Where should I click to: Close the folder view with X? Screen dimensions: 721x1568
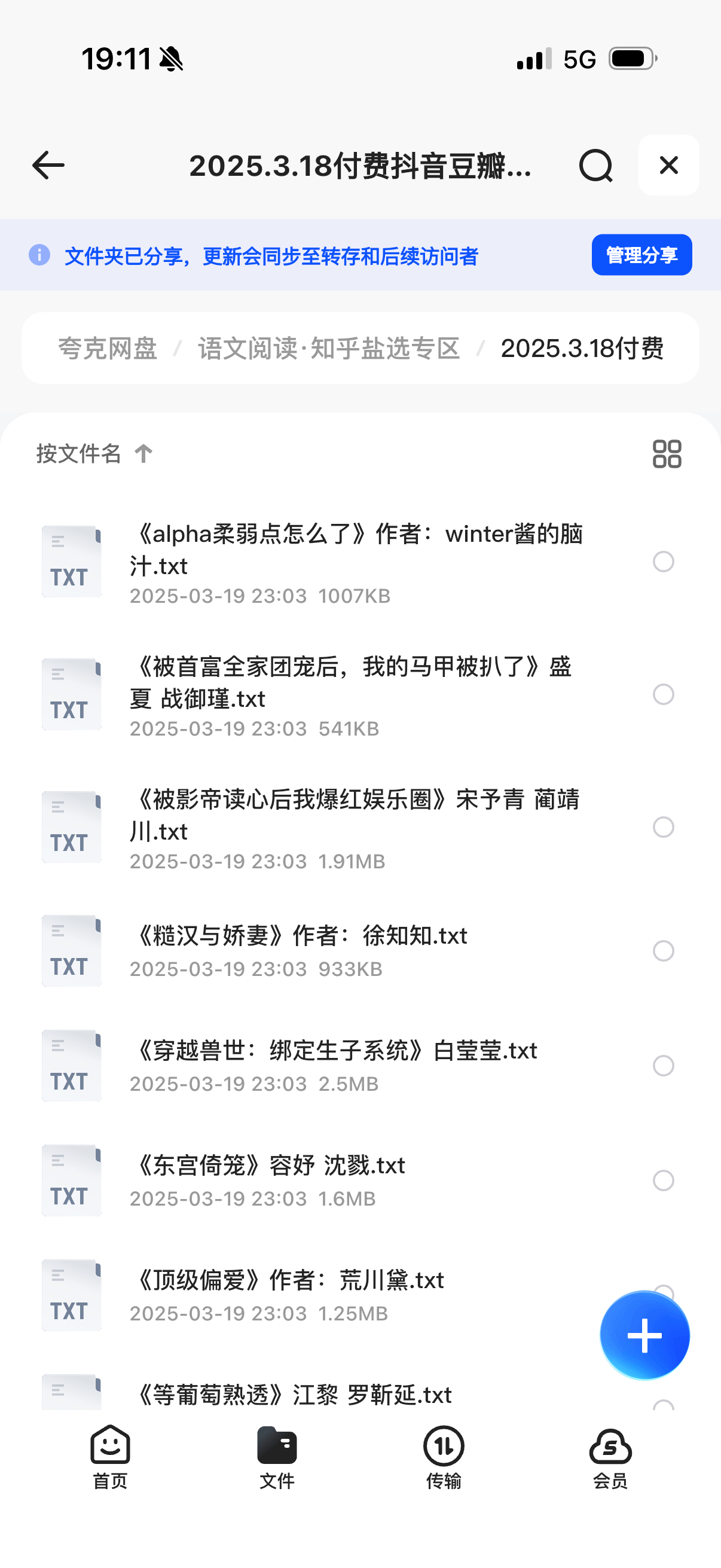click(x=668, y=166)
